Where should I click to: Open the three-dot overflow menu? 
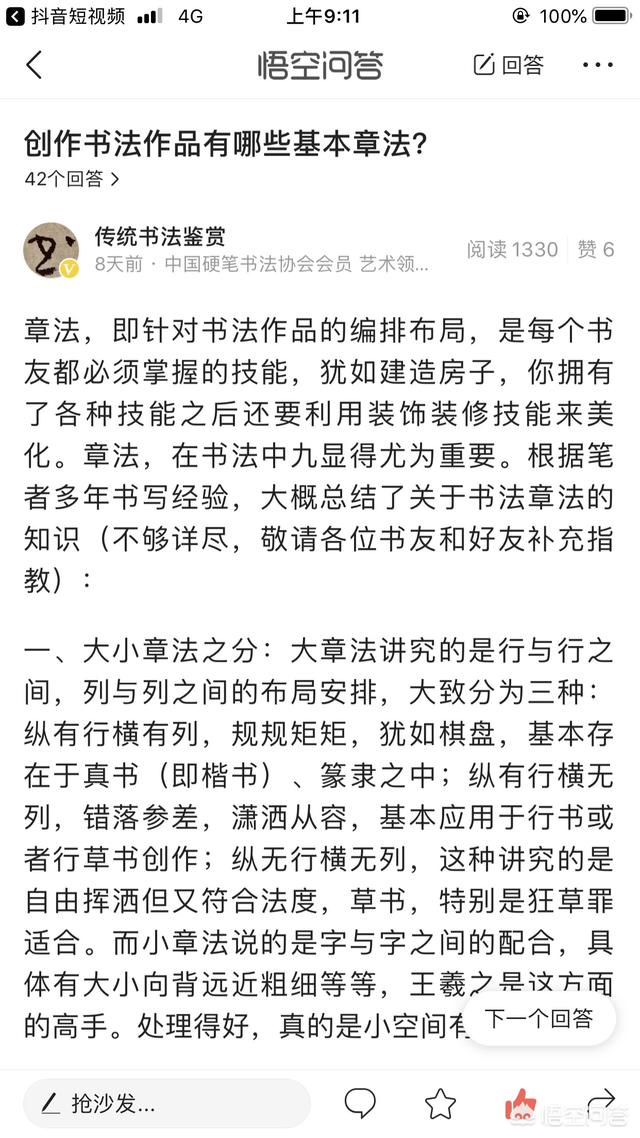pos(597,65)
